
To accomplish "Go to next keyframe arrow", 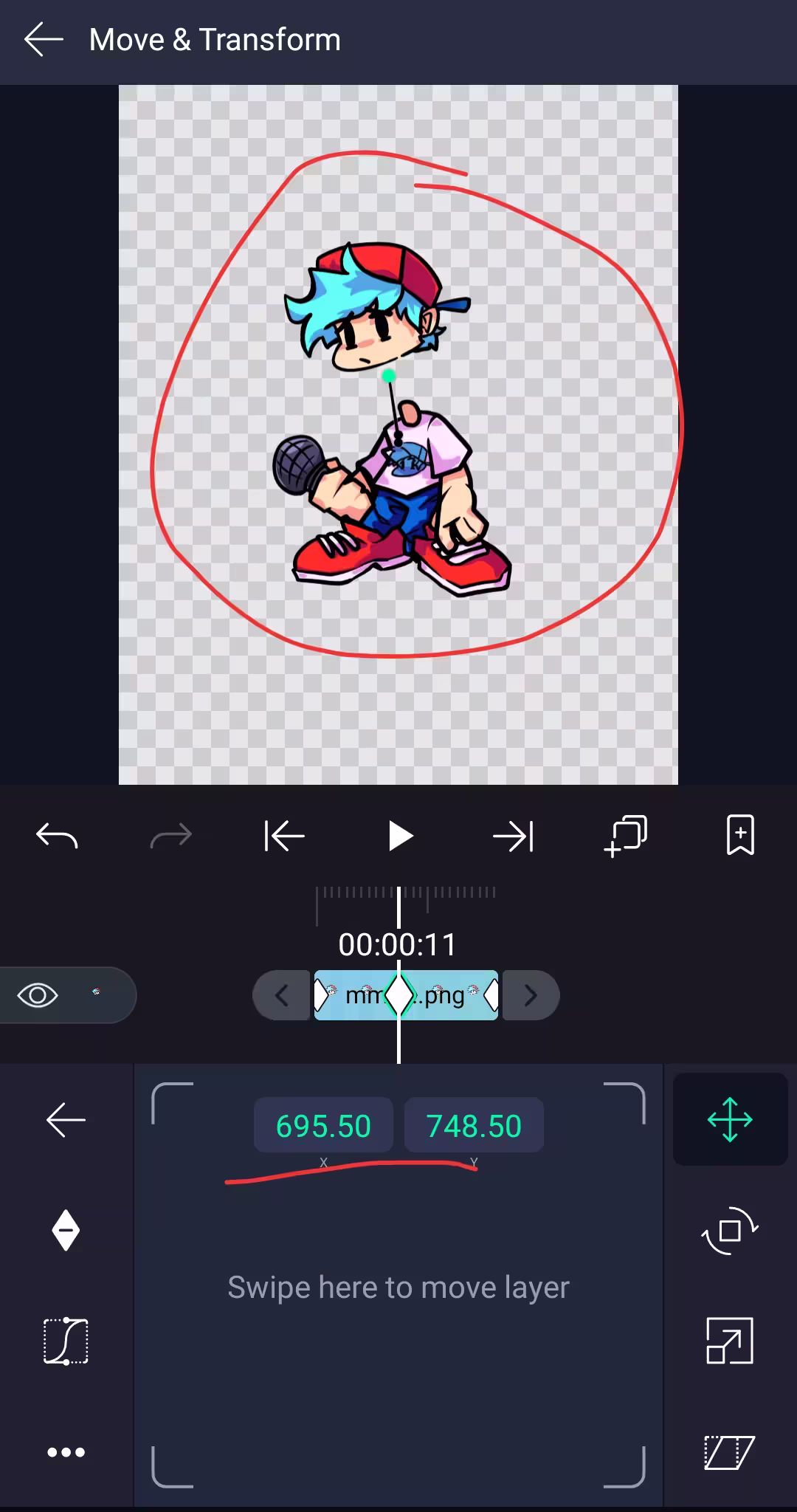I will coord(531,995).
